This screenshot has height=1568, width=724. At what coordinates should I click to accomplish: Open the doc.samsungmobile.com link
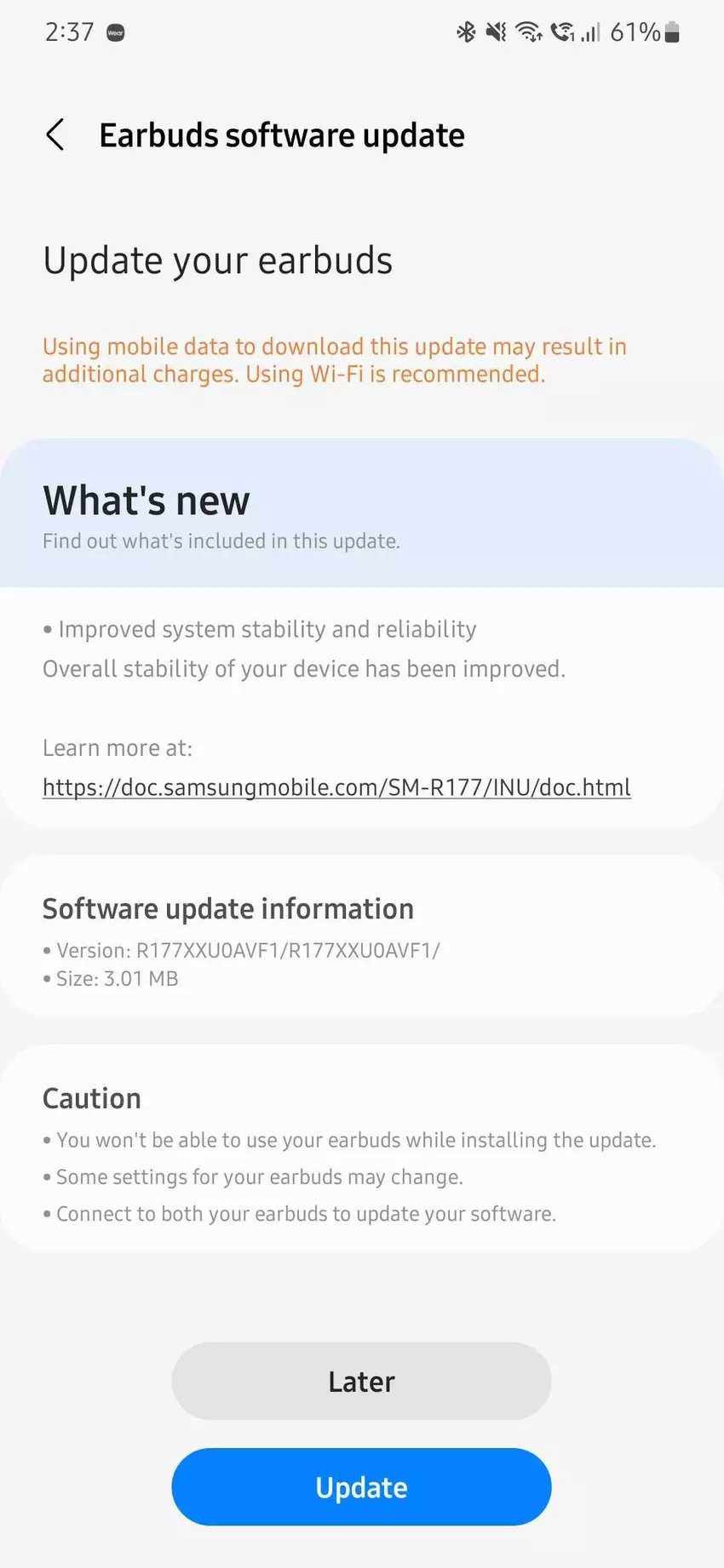point(336,787)
